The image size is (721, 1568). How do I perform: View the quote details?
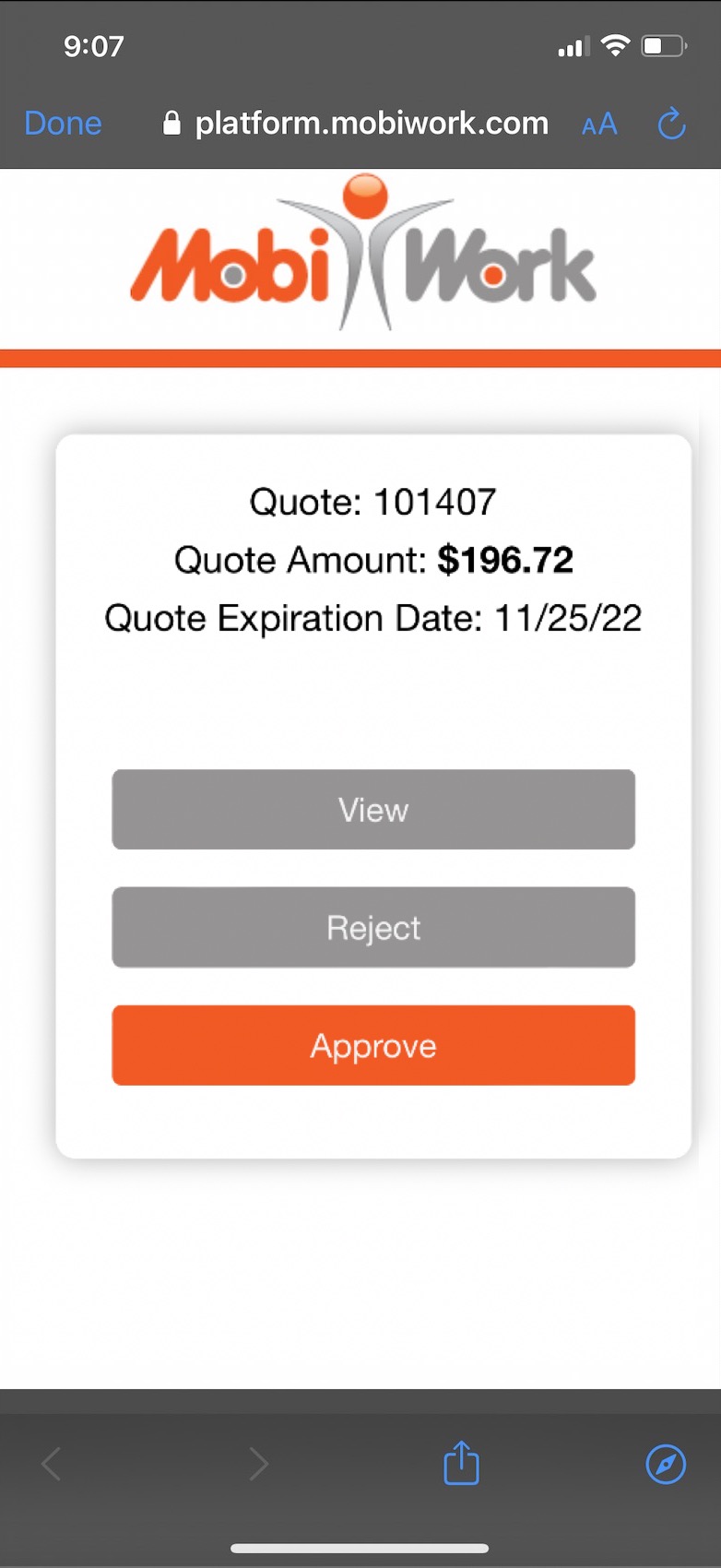point(373,809)
